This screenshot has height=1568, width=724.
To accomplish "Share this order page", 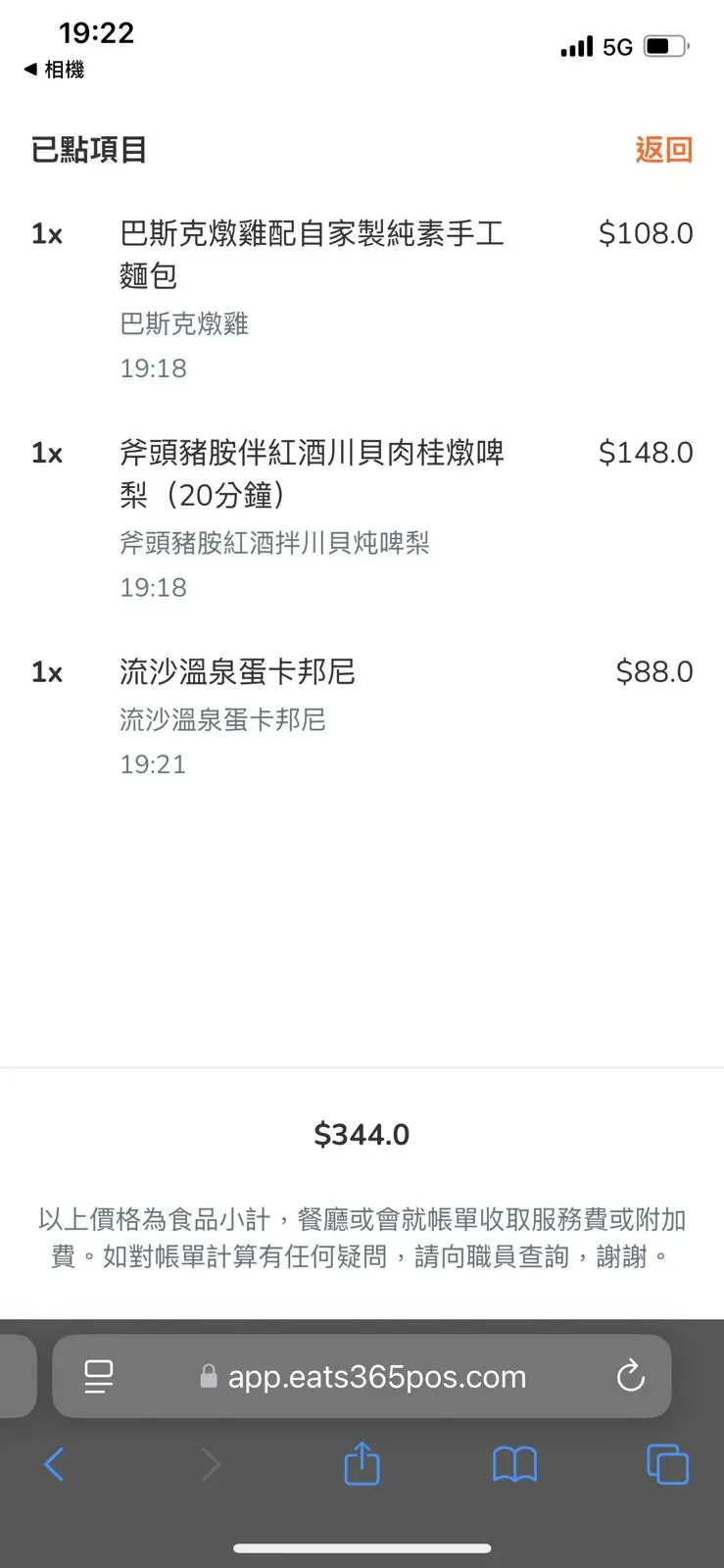I will (x=362, y=1464).
